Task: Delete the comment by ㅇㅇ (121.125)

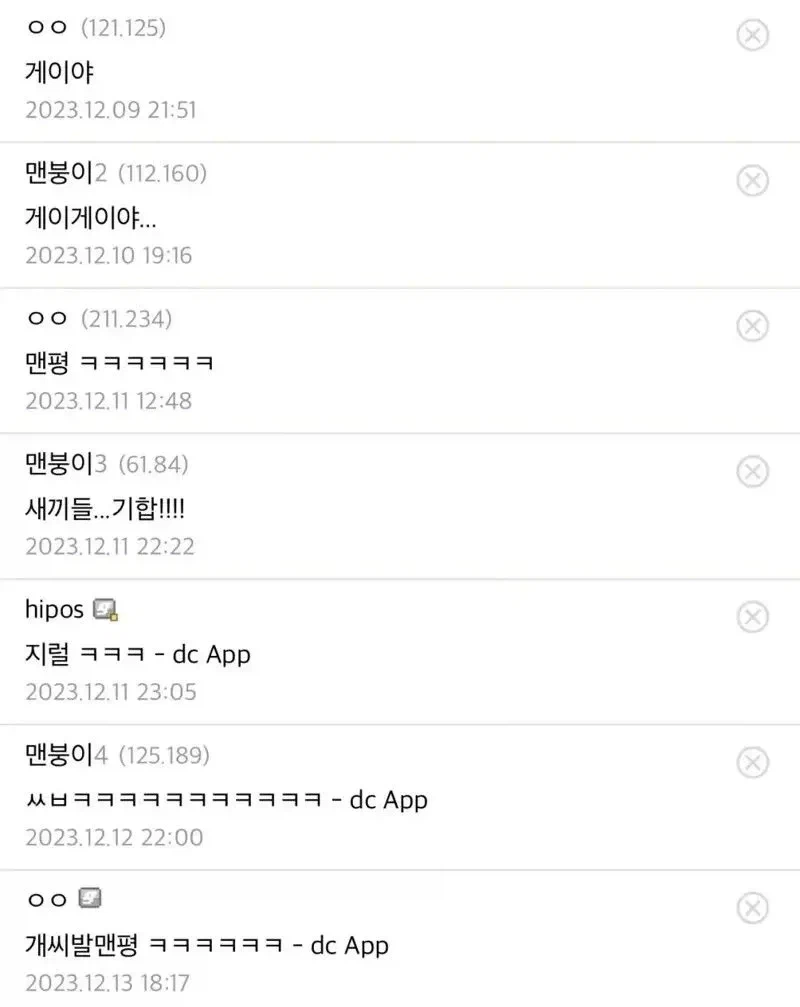Action: [752, 36]
